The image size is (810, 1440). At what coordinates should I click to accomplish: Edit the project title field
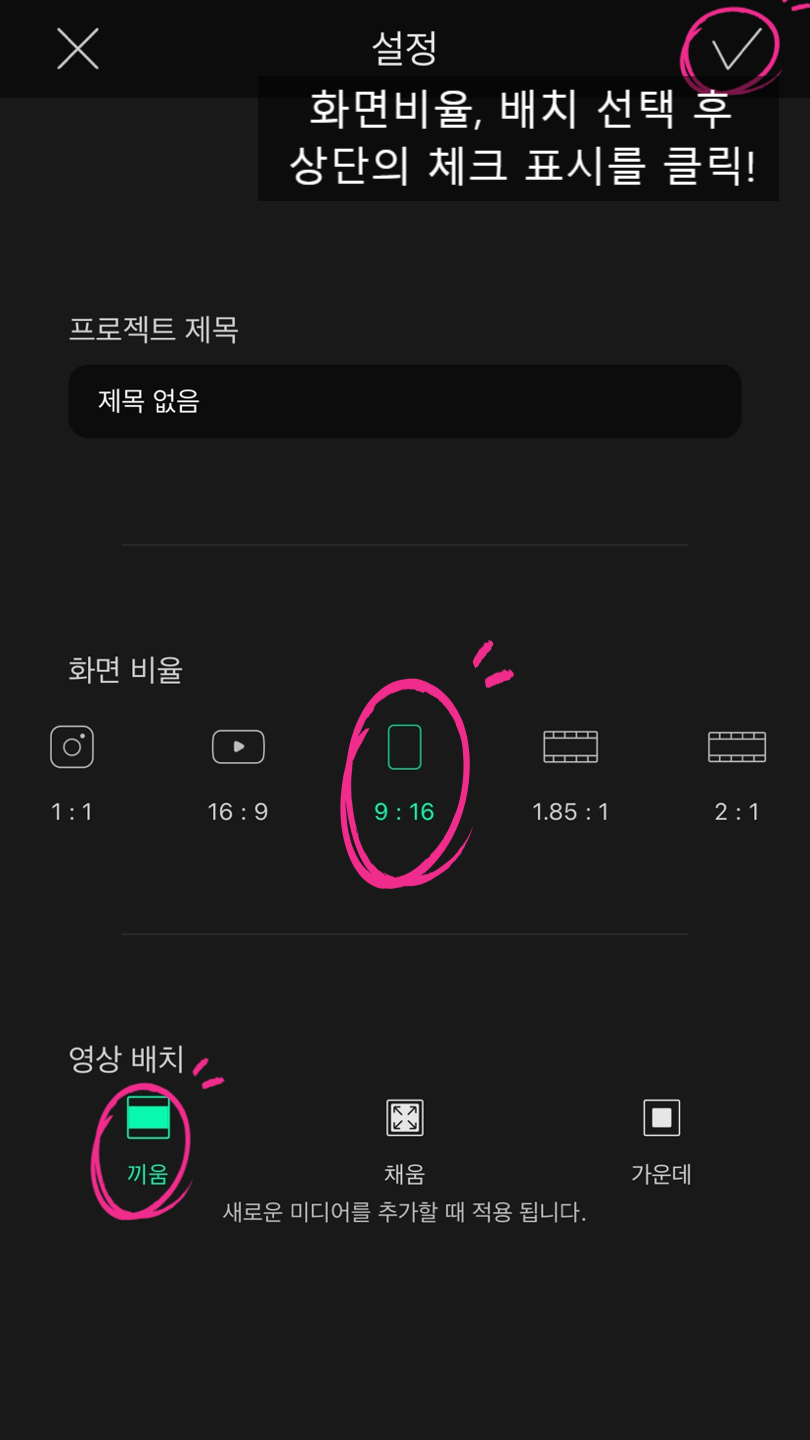405,401
